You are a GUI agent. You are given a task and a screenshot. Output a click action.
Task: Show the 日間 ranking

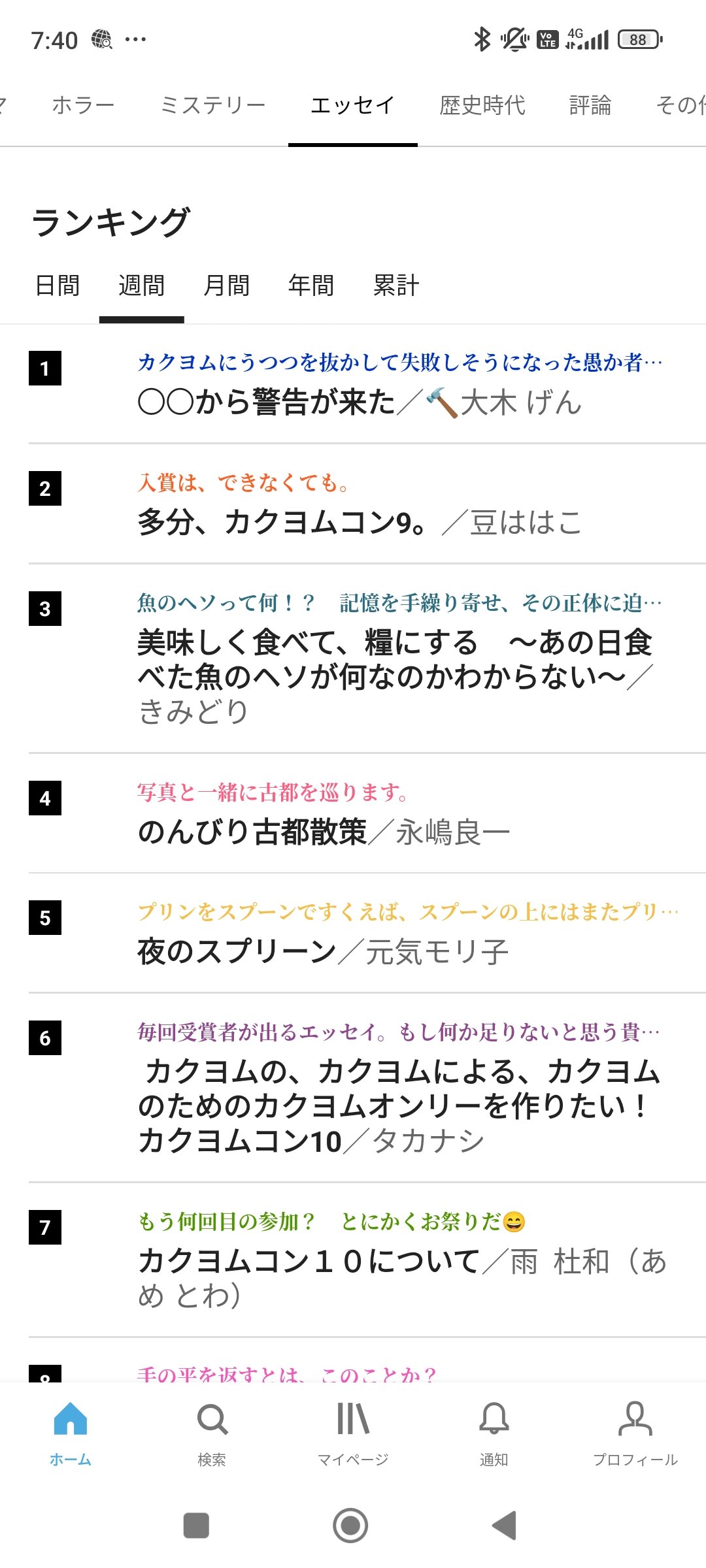point(58,286)
